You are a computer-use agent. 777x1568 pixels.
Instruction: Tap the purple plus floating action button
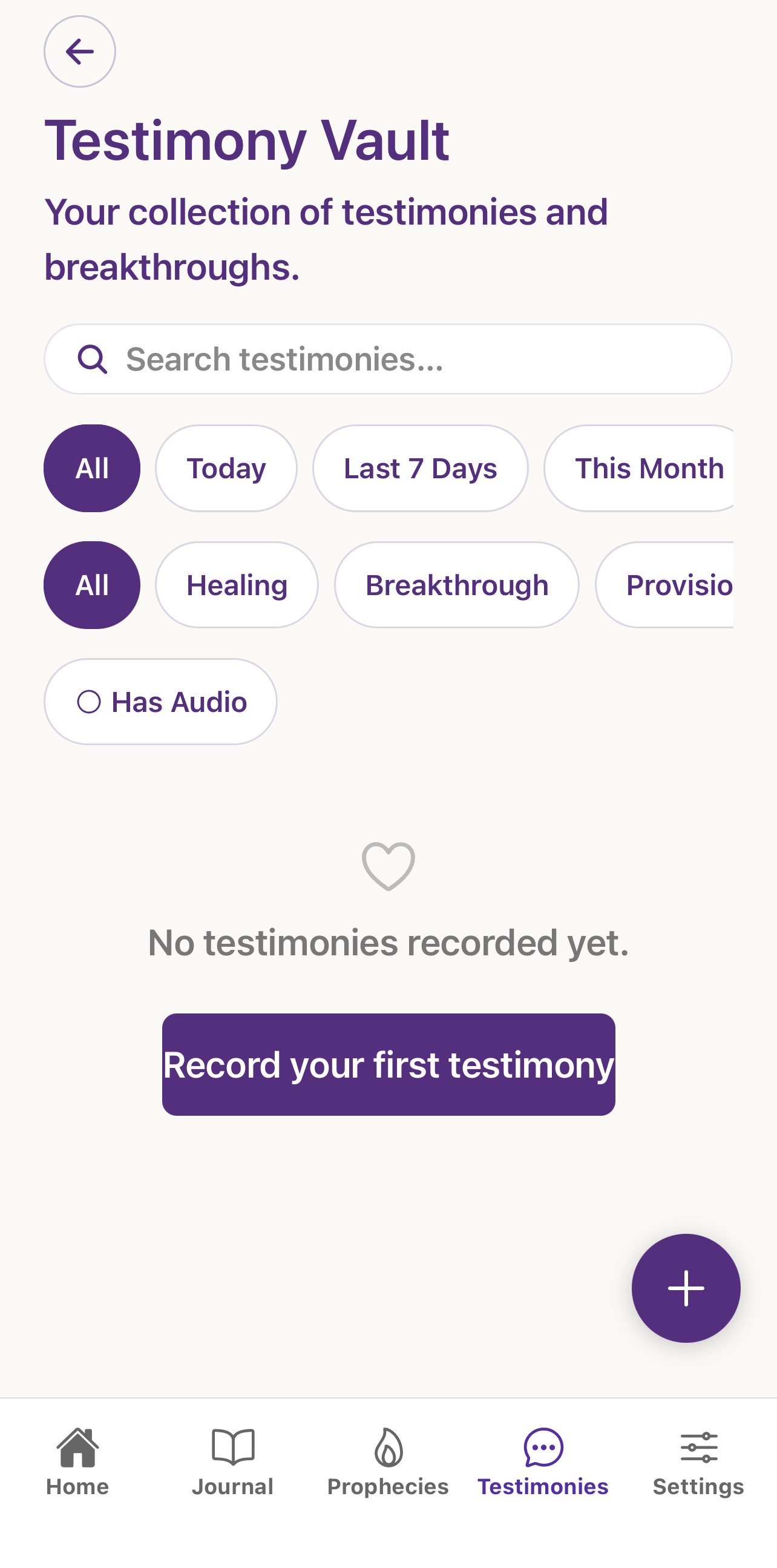point(686,1288)
